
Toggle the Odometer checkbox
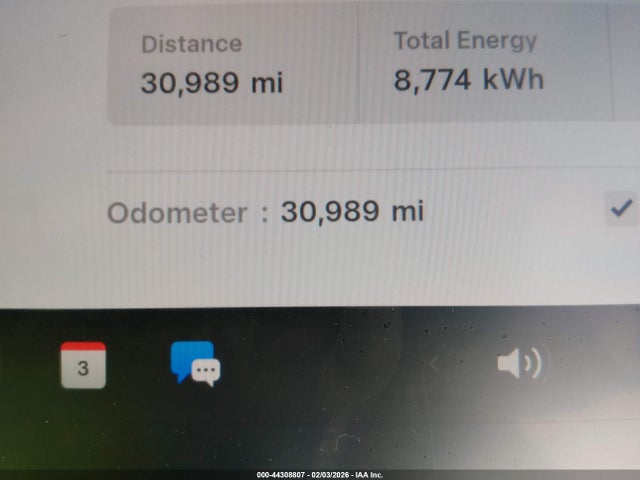pyautogui.click(x=621, y=209)
